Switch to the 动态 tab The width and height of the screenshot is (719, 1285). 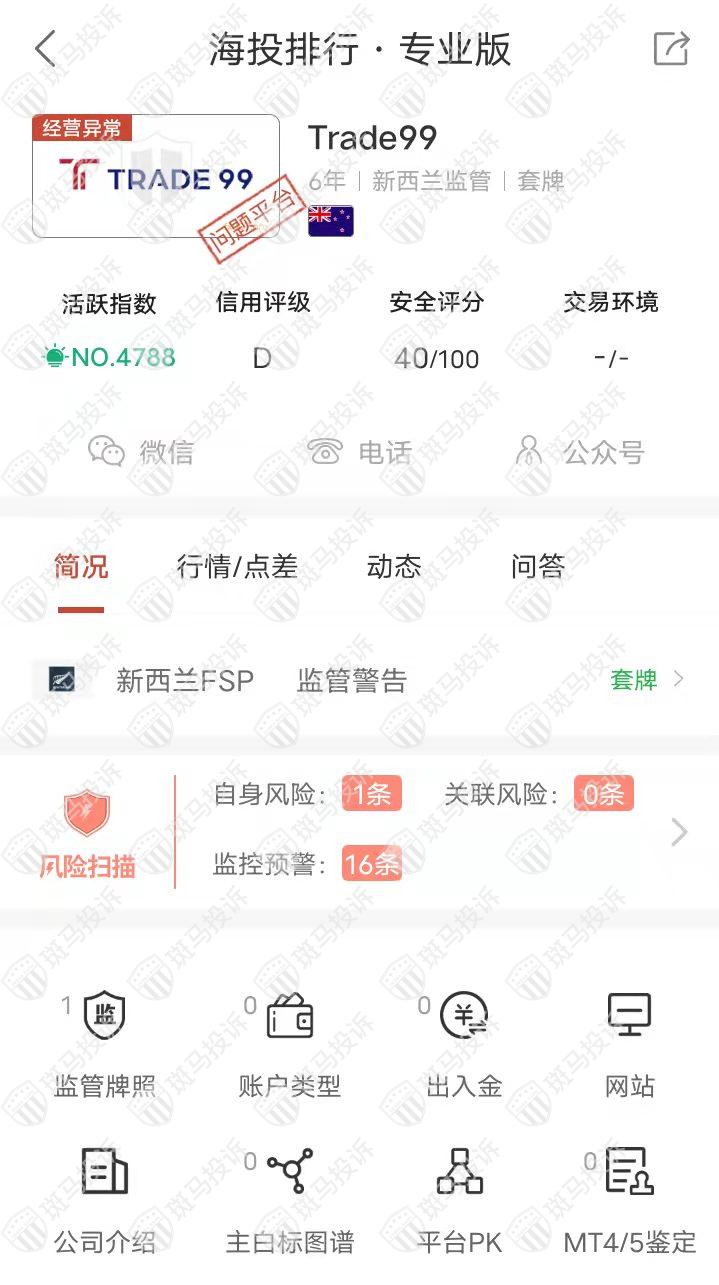394,567
